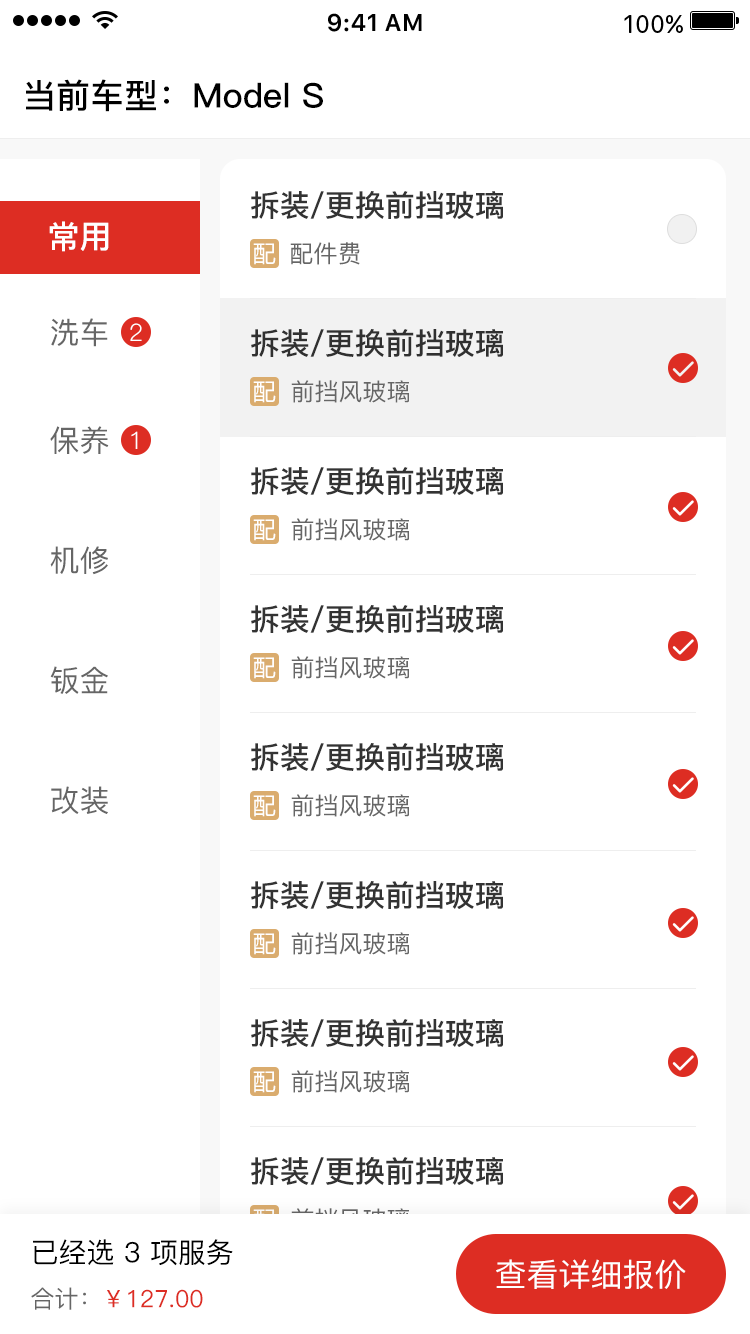The image size is (750, 1334).
Task: Check the unselected 配件费 service item
Action: coord(682,230)
